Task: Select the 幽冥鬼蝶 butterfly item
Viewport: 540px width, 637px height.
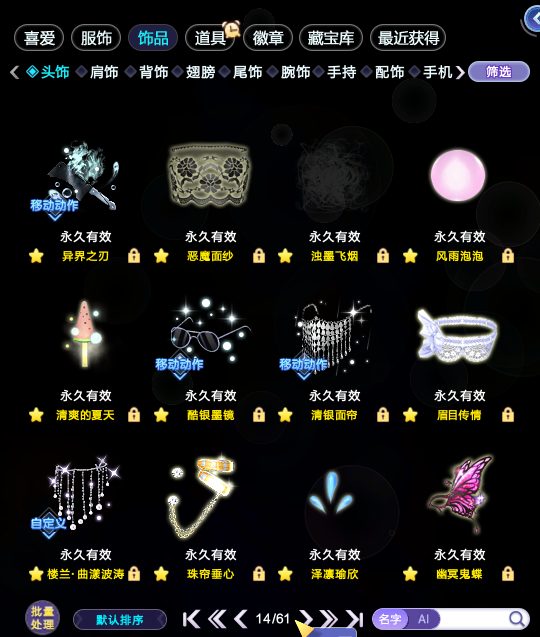Action: click(x=460, y=492)
